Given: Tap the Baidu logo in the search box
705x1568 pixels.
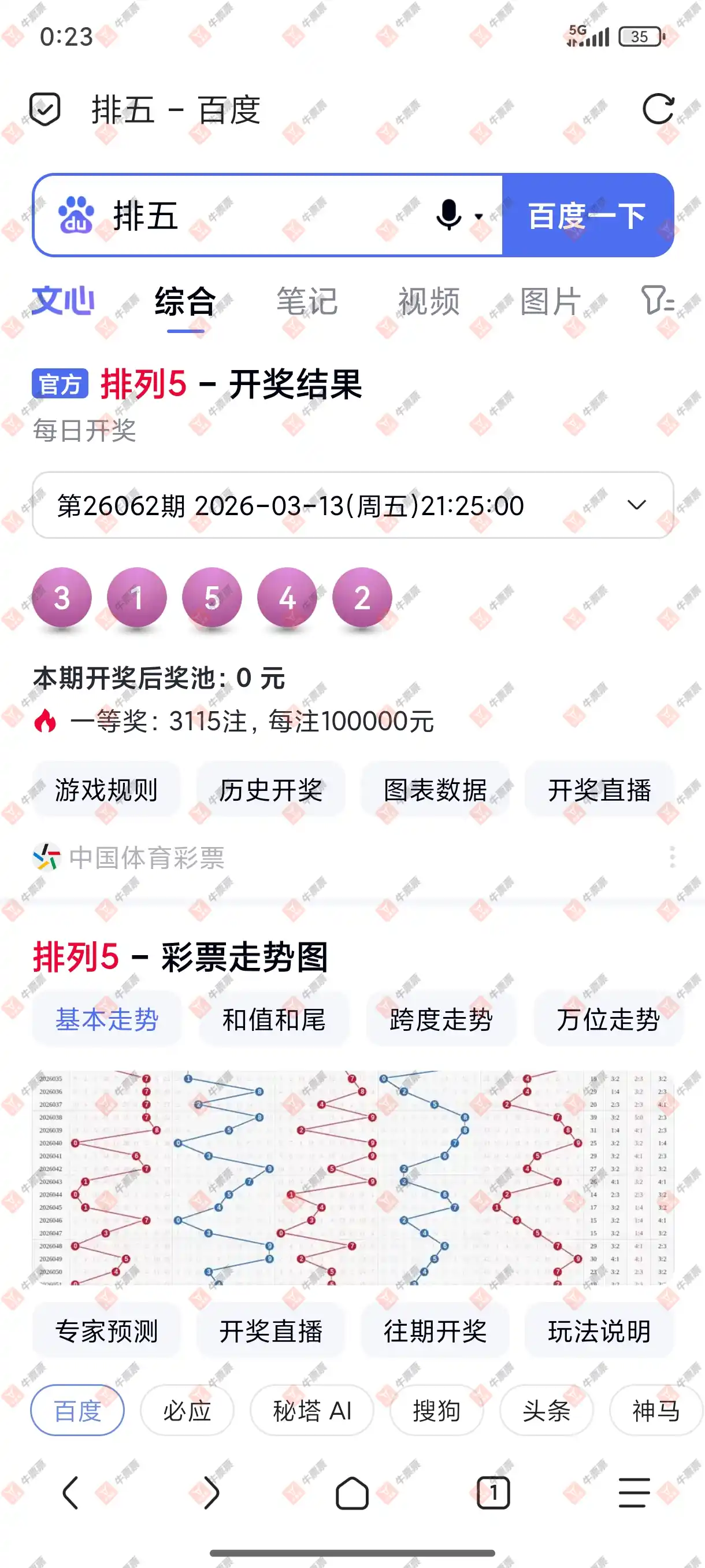Looking at the screenshot, I should 76,215.
